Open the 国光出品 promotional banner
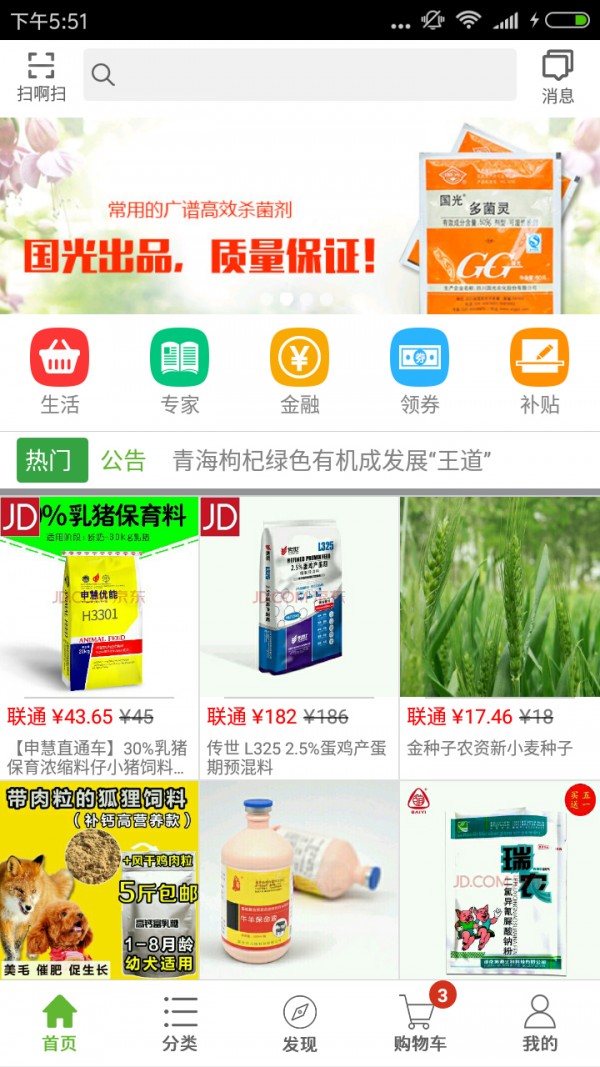This screenshot has width=600, height=1067. [300, 216]
